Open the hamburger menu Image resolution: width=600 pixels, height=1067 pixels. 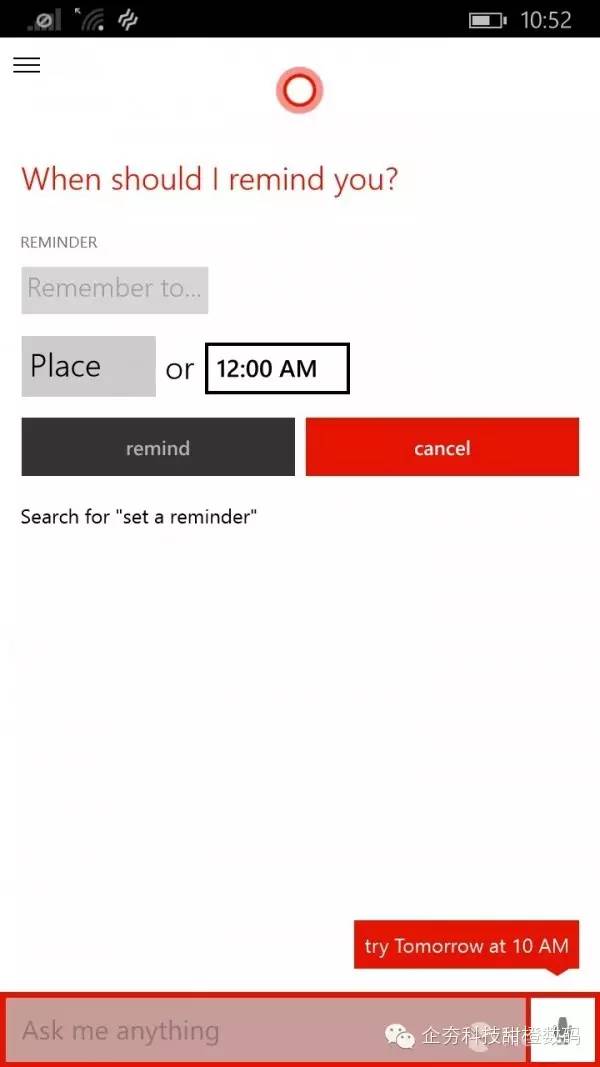(x=26, y=65)
